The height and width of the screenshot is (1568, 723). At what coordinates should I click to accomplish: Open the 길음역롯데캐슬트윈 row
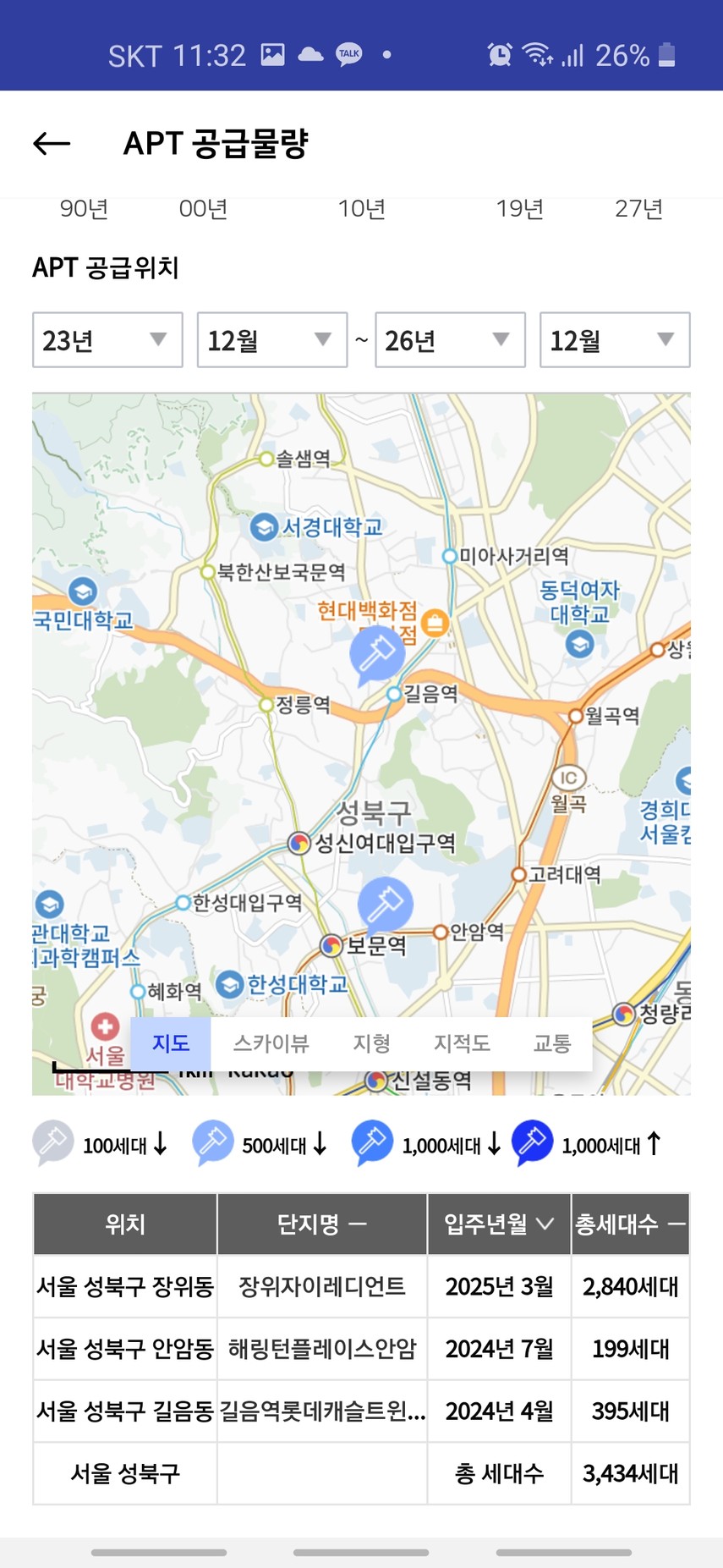(361, 1411)
